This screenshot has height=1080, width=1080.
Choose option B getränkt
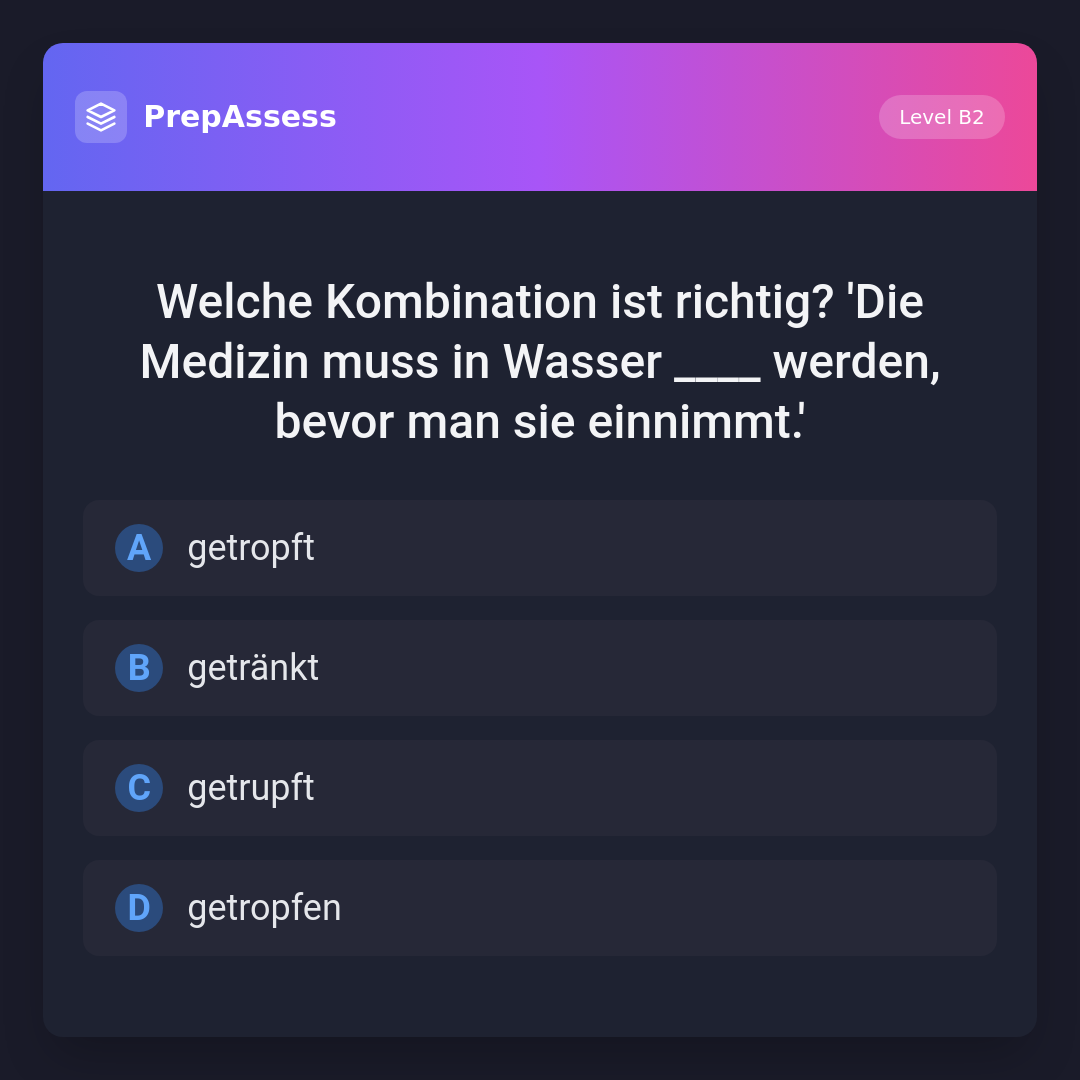click(x=539, y=668)
